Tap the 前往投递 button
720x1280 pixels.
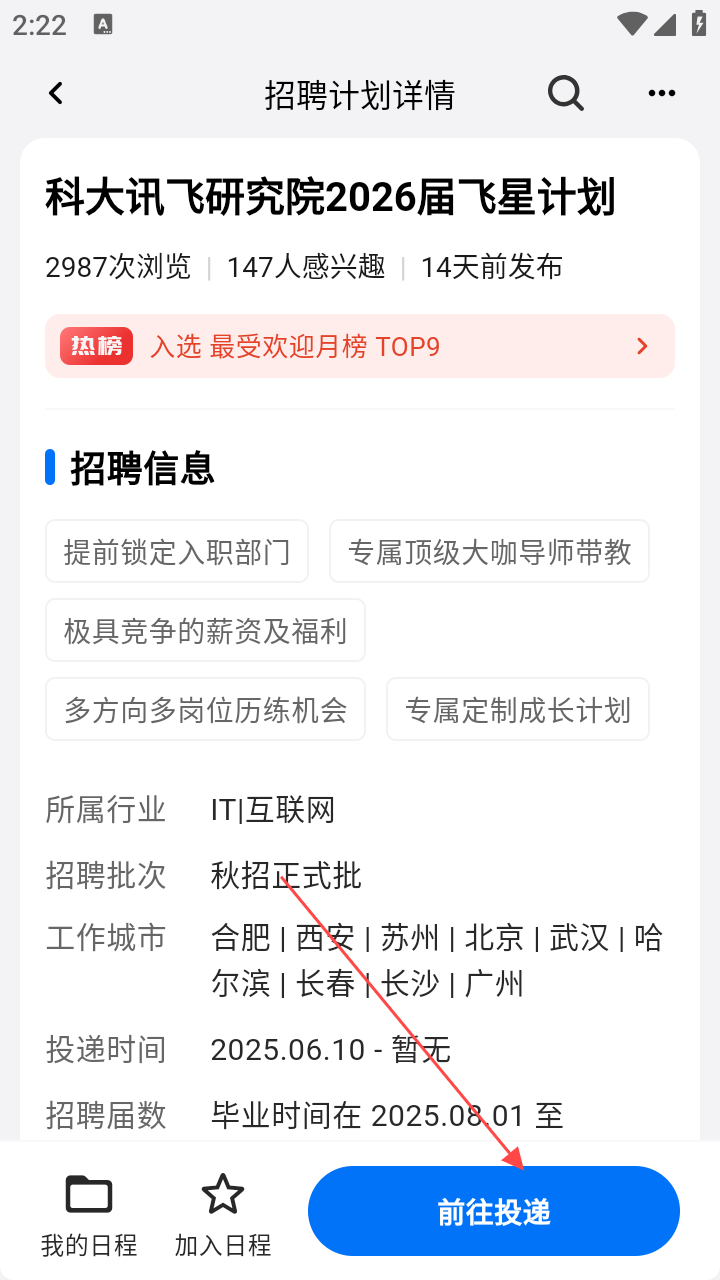(494, 1211)
